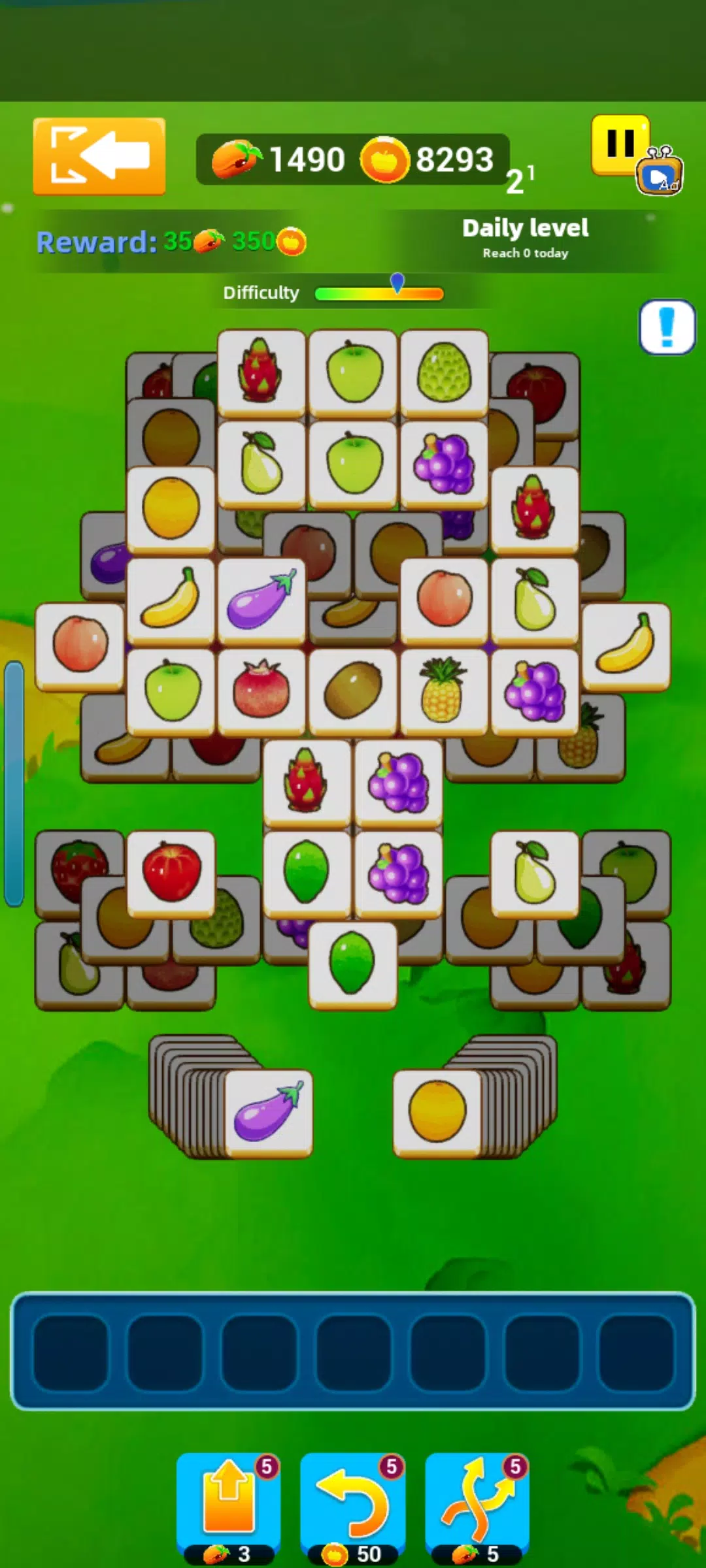
Task: Open the exclamation mark info button
Action: coord(667,327)
